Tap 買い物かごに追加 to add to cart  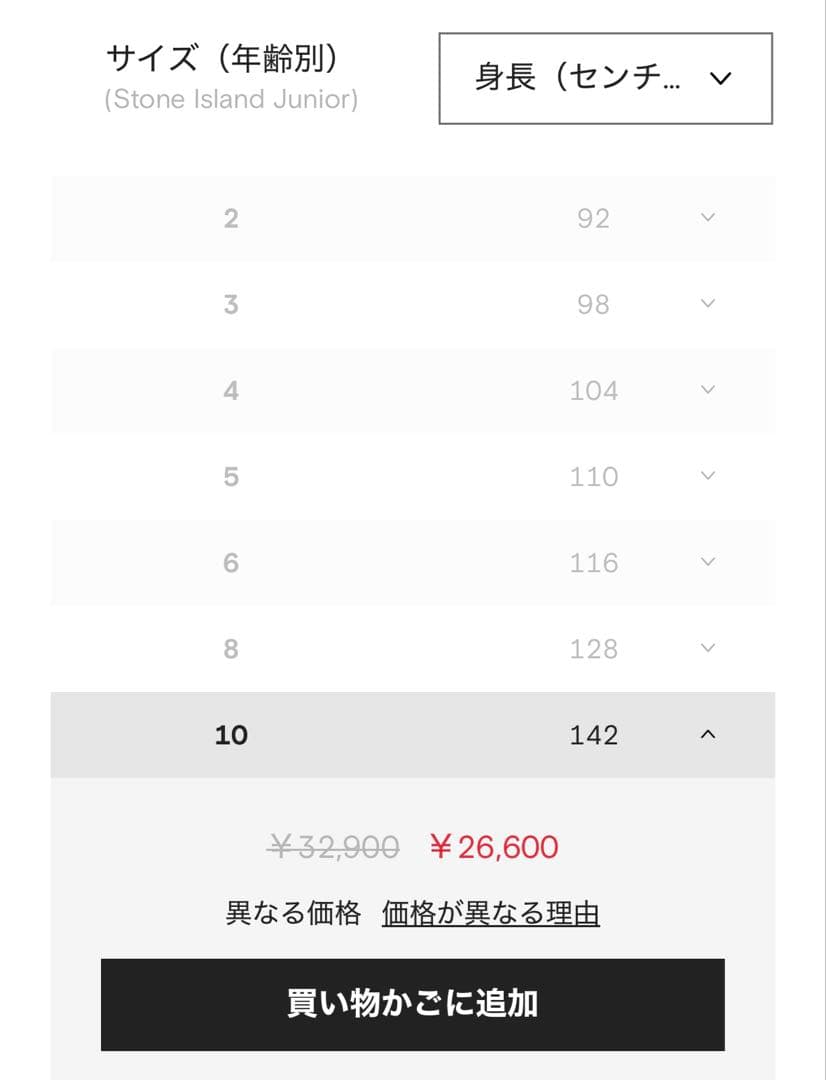point(412,1004)
